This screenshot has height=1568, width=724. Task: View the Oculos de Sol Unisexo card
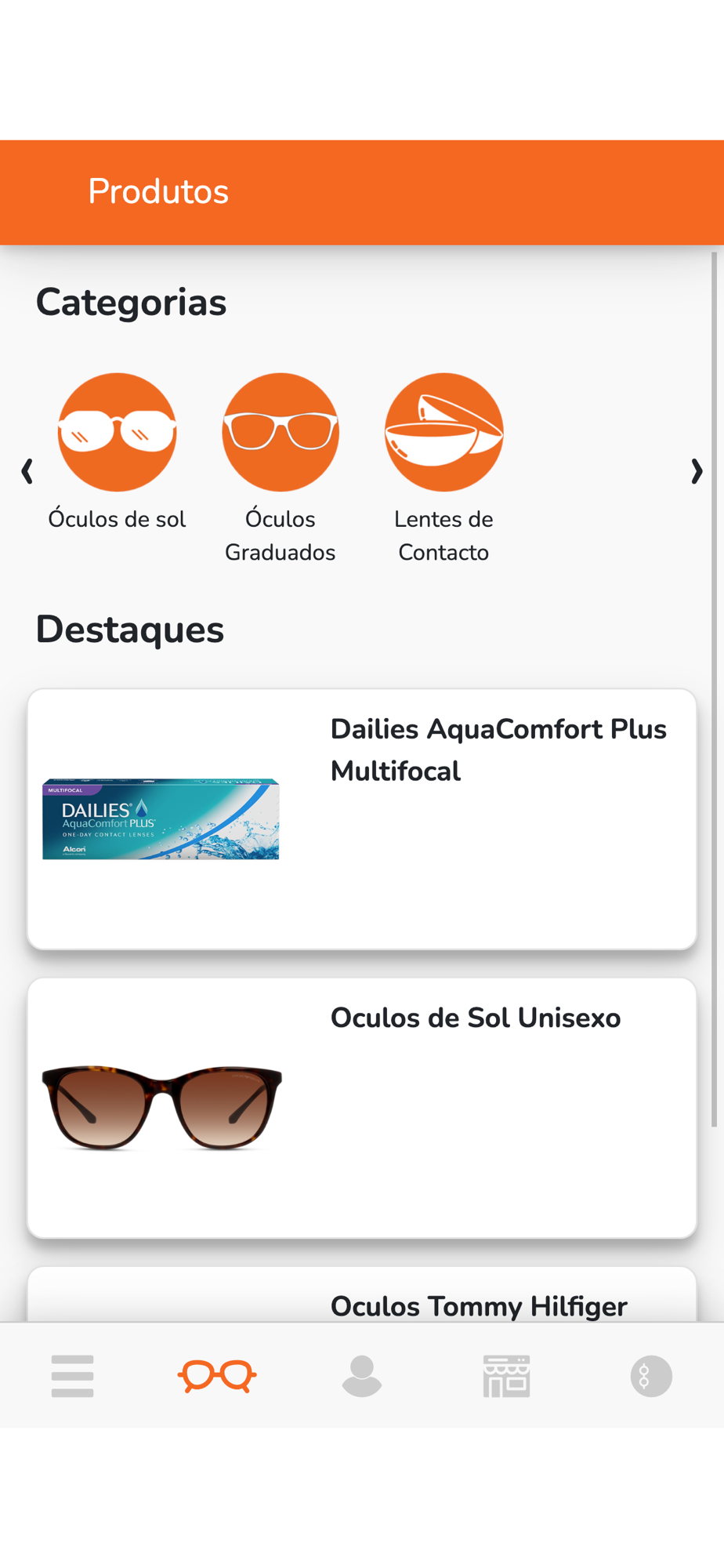362,1108
